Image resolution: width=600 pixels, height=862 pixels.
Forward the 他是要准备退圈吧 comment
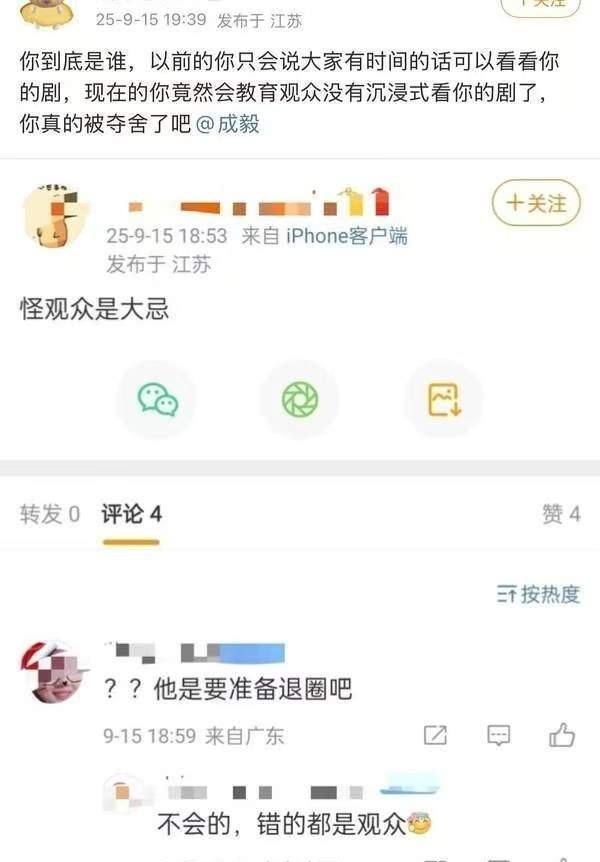(435, 736)
